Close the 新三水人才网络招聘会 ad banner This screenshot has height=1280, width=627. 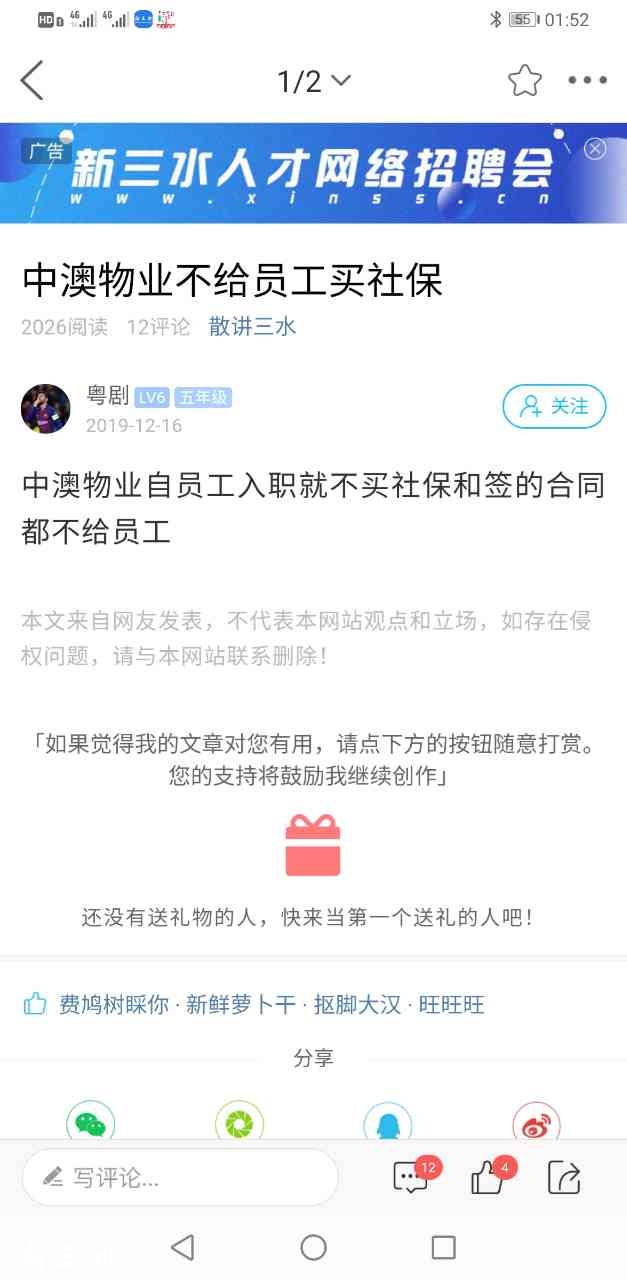[x=595, y=149]
